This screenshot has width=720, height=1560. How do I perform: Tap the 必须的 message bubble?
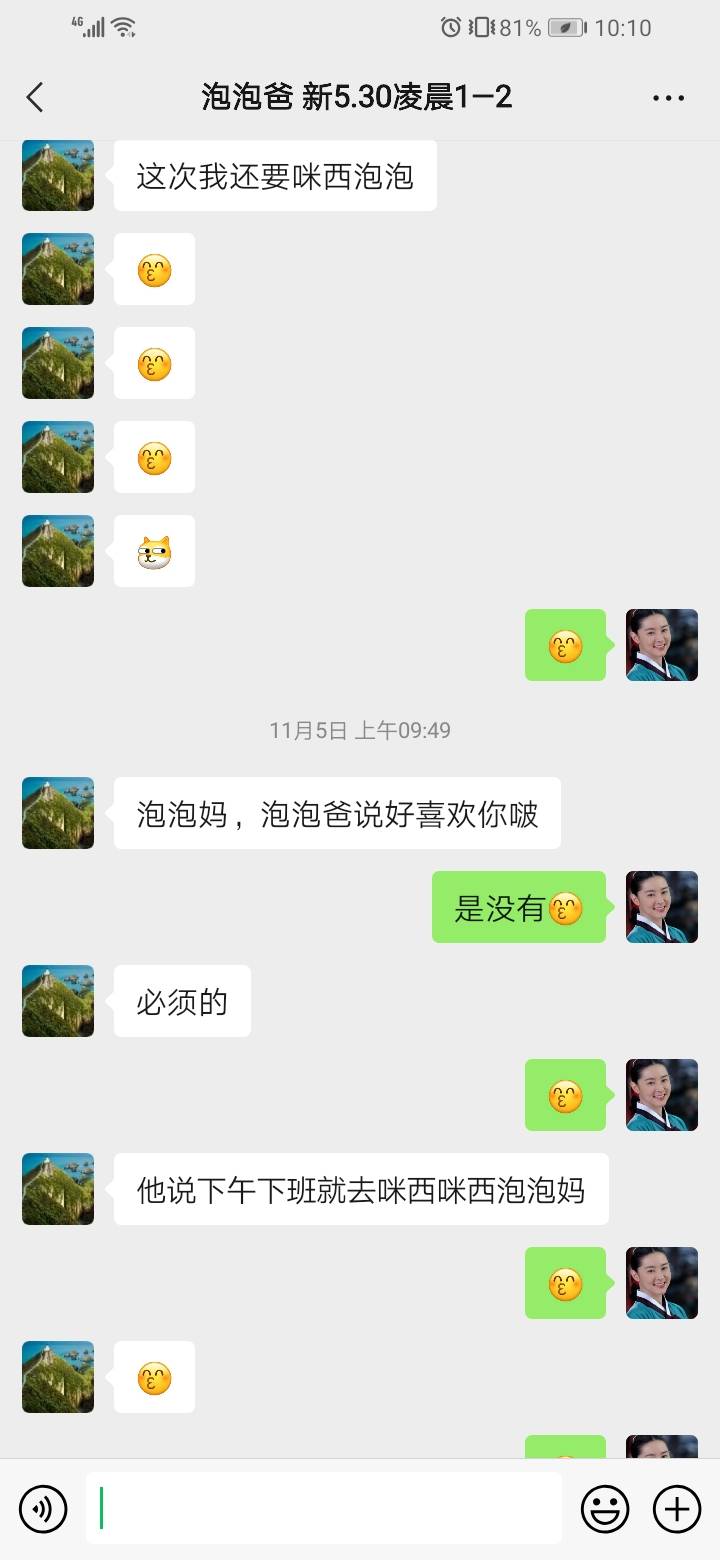[x=182, y=1000]
